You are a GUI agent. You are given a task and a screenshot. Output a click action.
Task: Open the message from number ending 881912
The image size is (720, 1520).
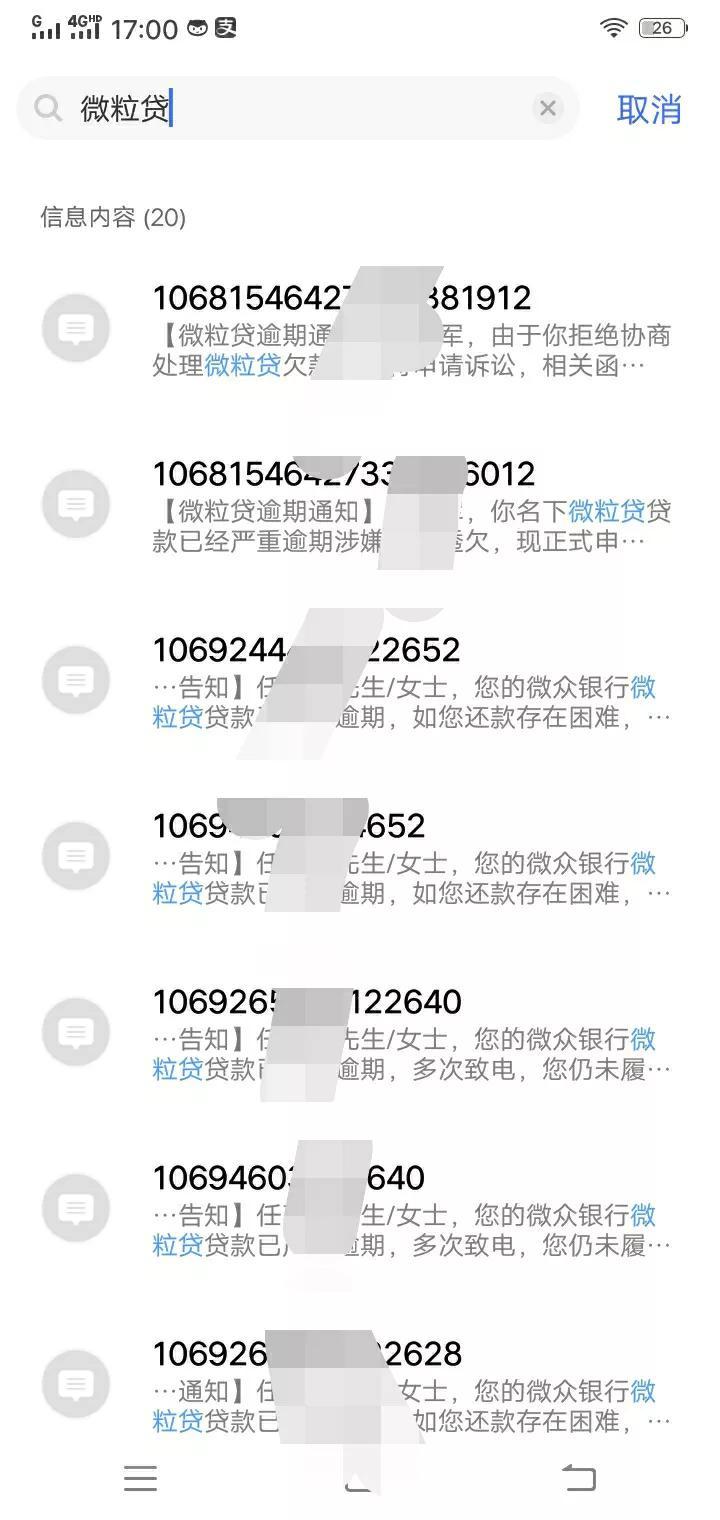tap(360, 329)
